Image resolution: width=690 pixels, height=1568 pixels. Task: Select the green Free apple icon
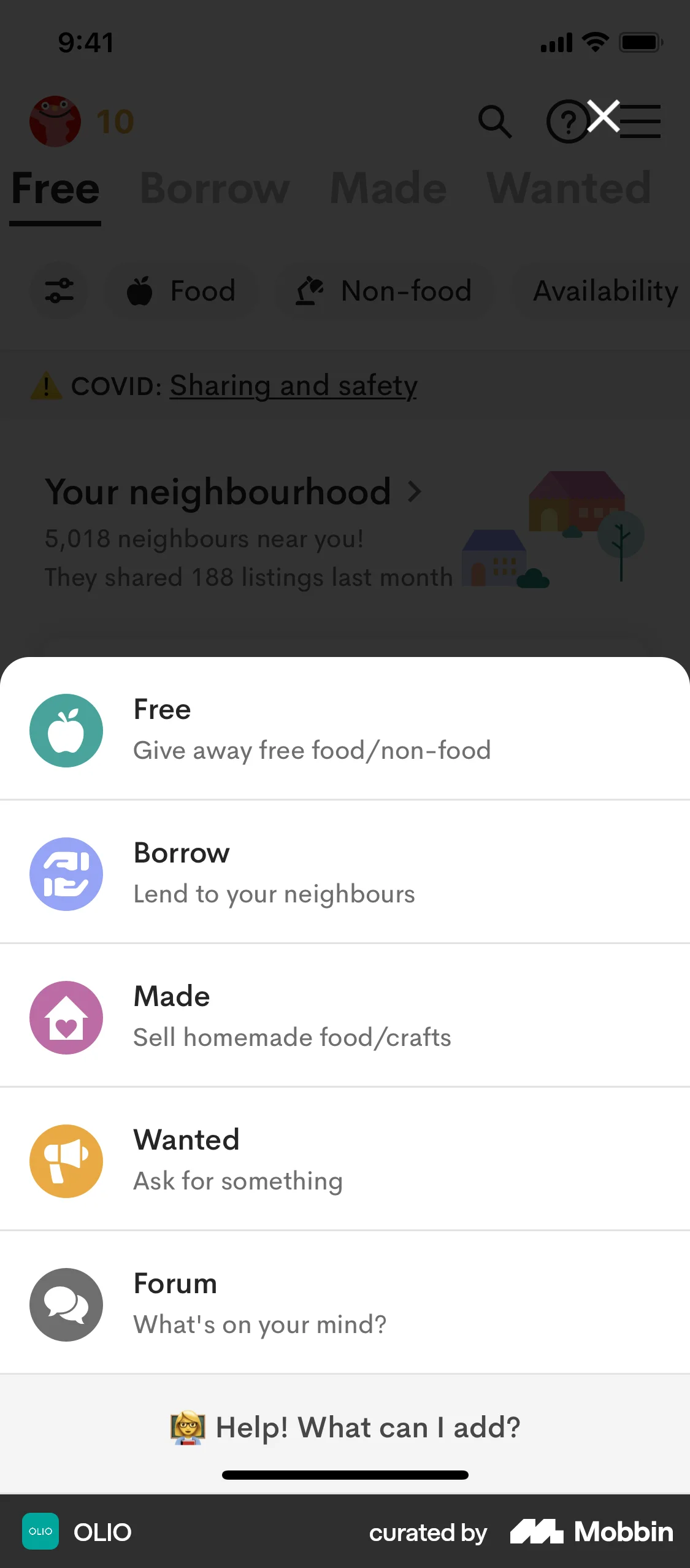tap(66, 729)
